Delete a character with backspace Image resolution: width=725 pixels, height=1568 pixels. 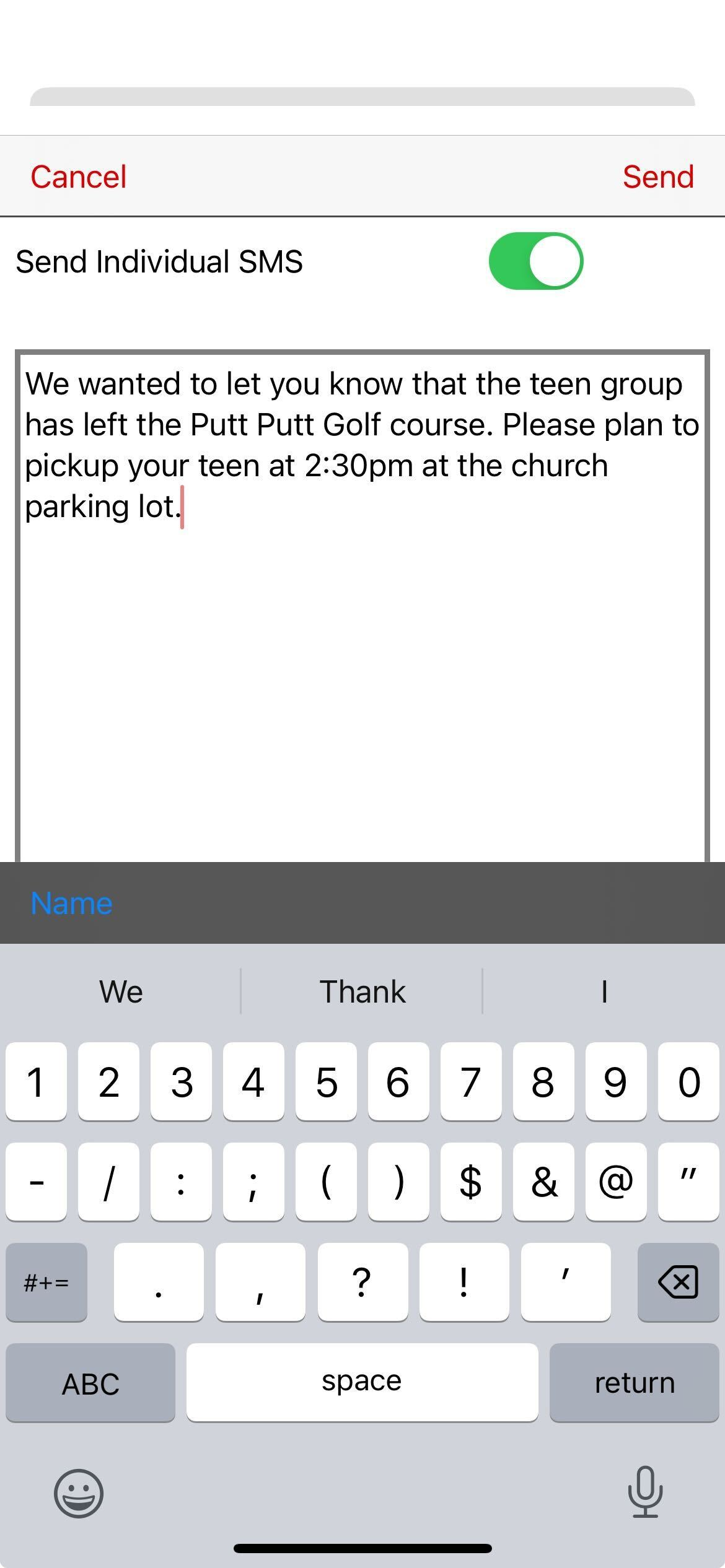point(678,1282)
